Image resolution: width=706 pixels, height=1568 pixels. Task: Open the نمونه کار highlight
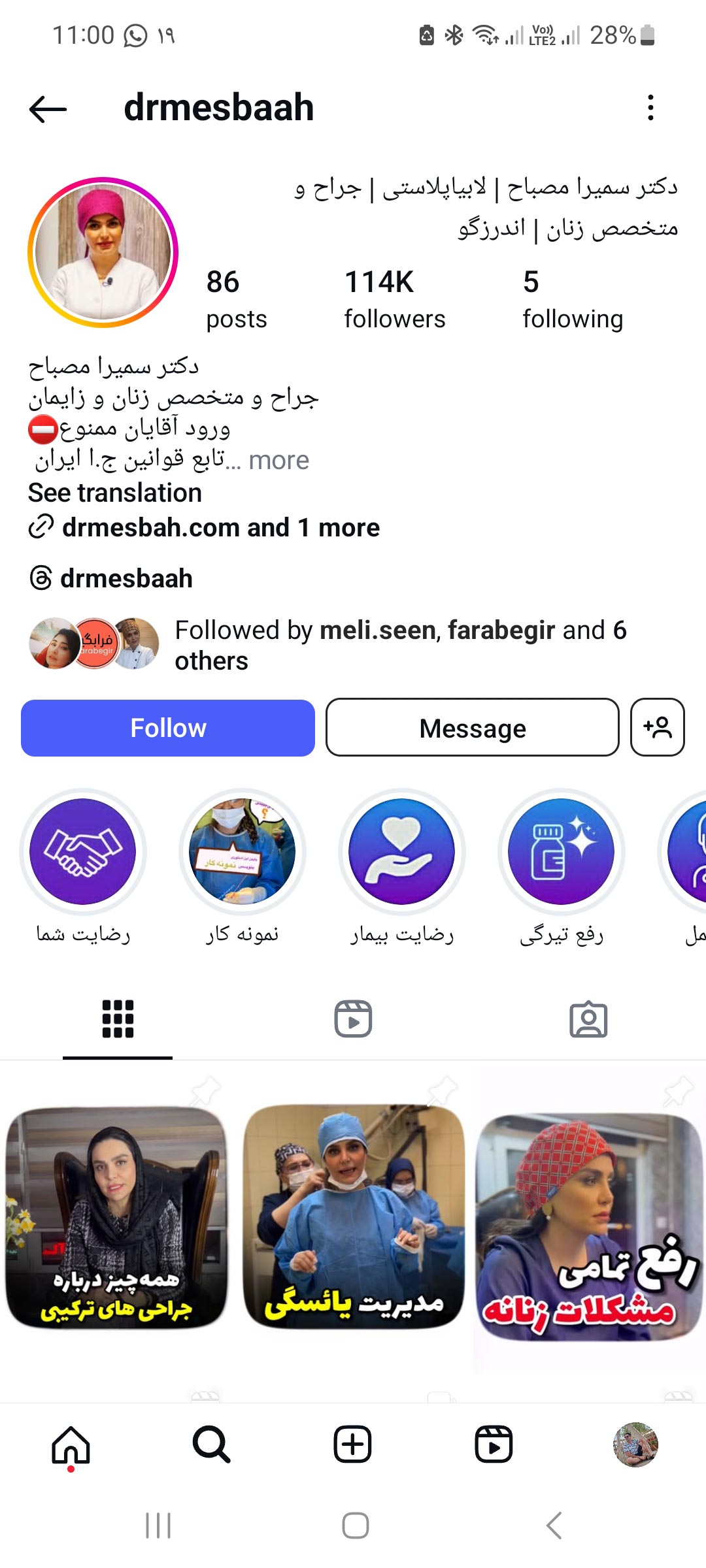click(242, 852)
